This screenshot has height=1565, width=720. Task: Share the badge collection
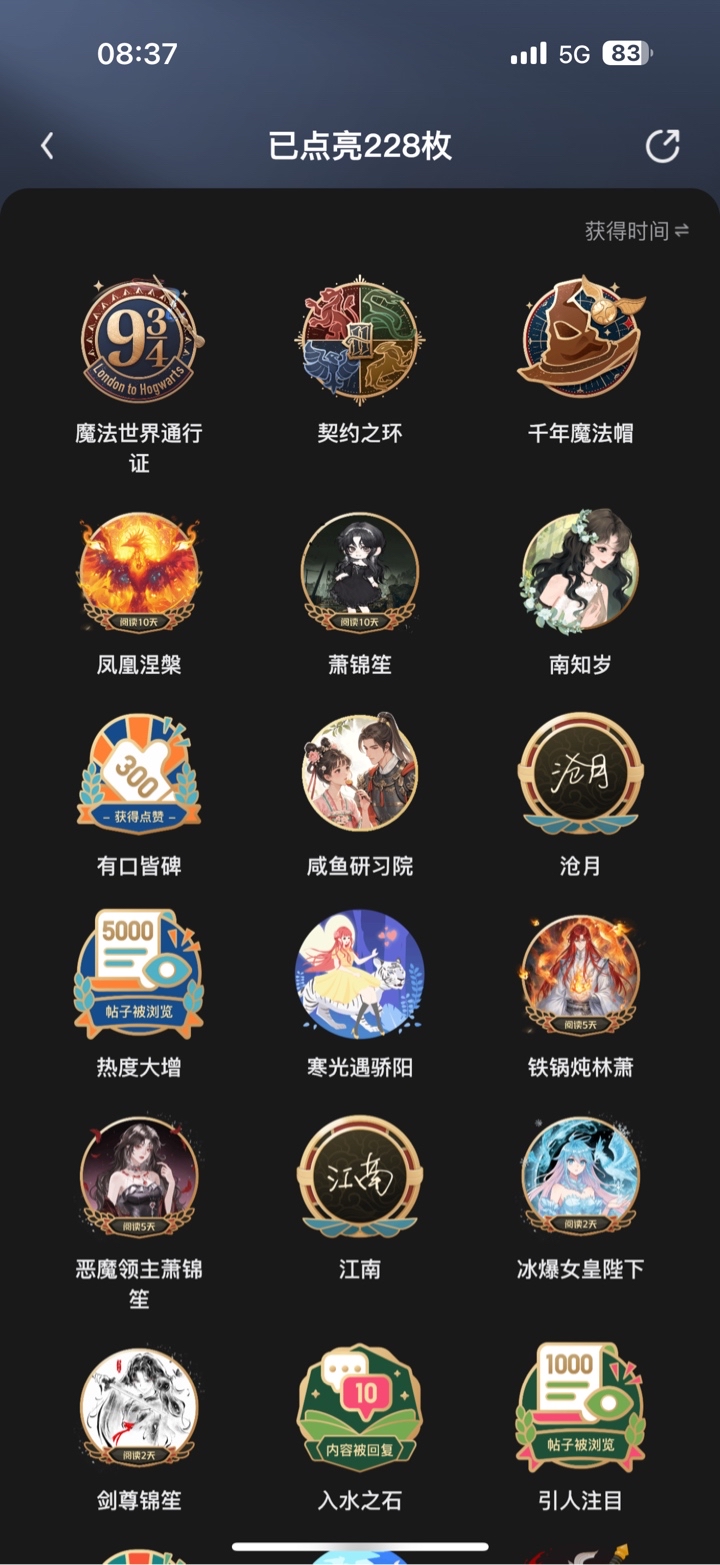click(662, 146)
